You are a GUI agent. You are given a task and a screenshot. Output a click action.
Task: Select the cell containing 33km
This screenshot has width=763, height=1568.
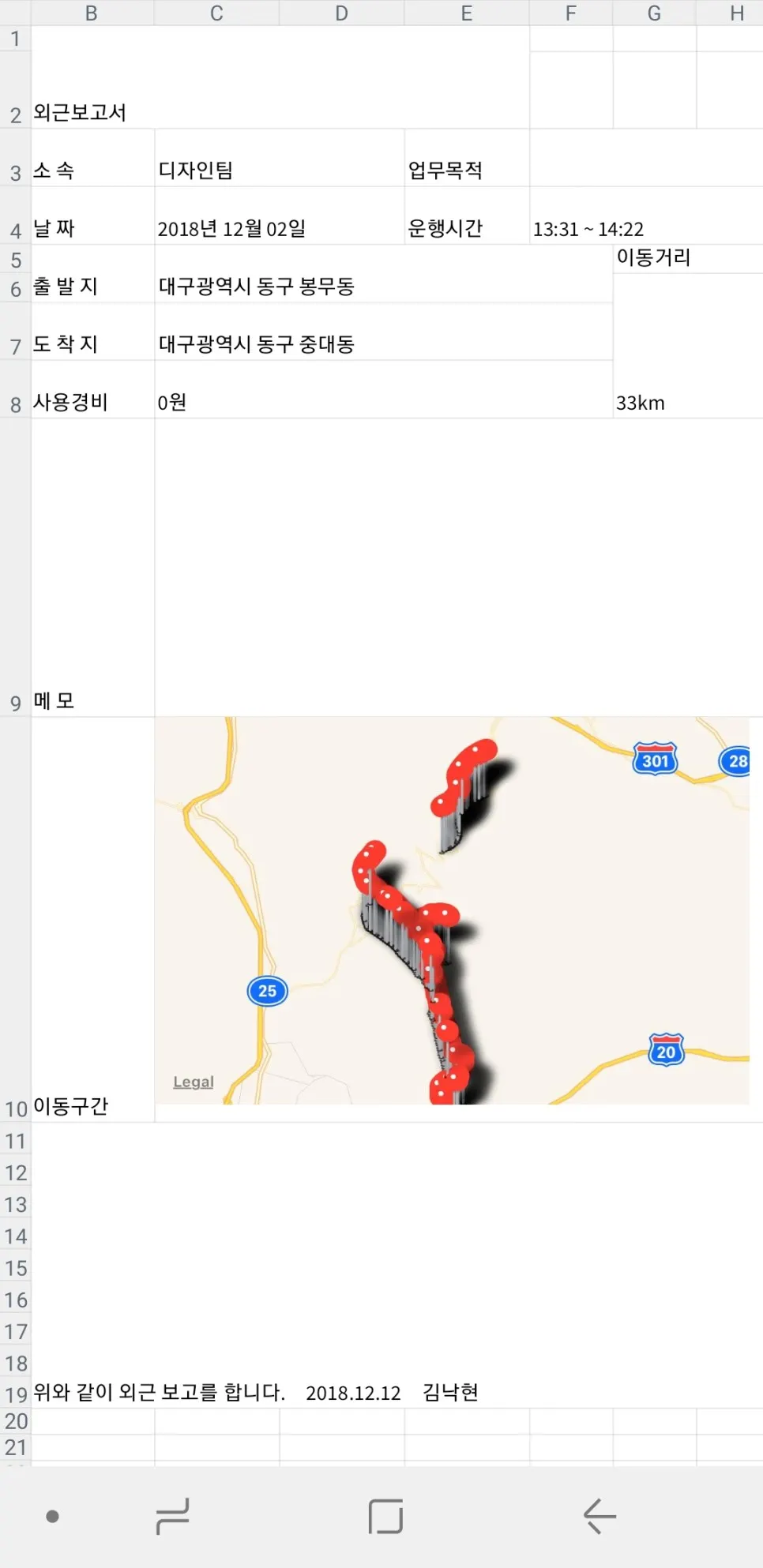click(x=686, y=402)
